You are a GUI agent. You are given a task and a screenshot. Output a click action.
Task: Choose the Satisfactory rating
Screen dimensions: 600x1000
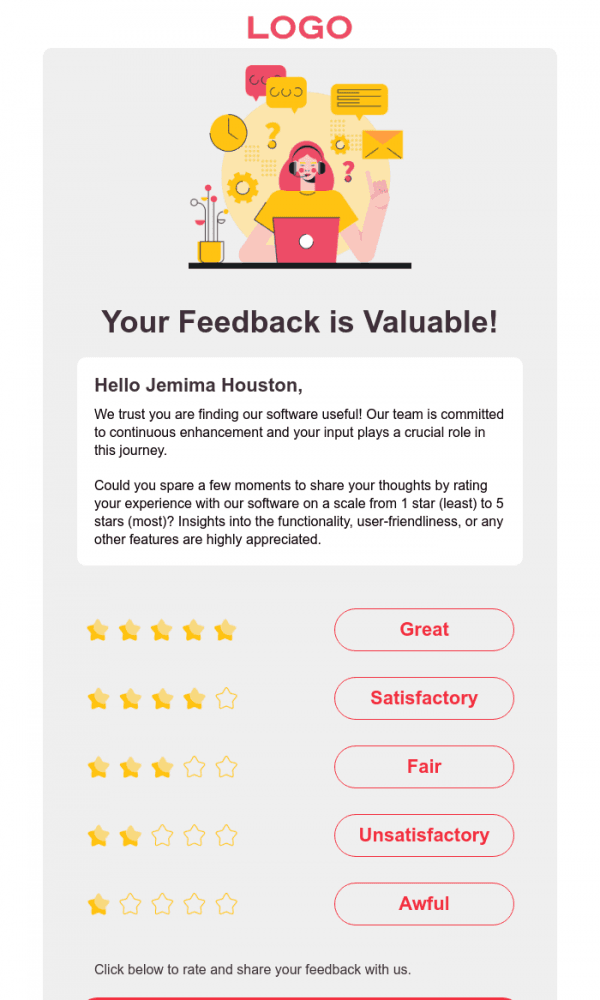point(424,698)
